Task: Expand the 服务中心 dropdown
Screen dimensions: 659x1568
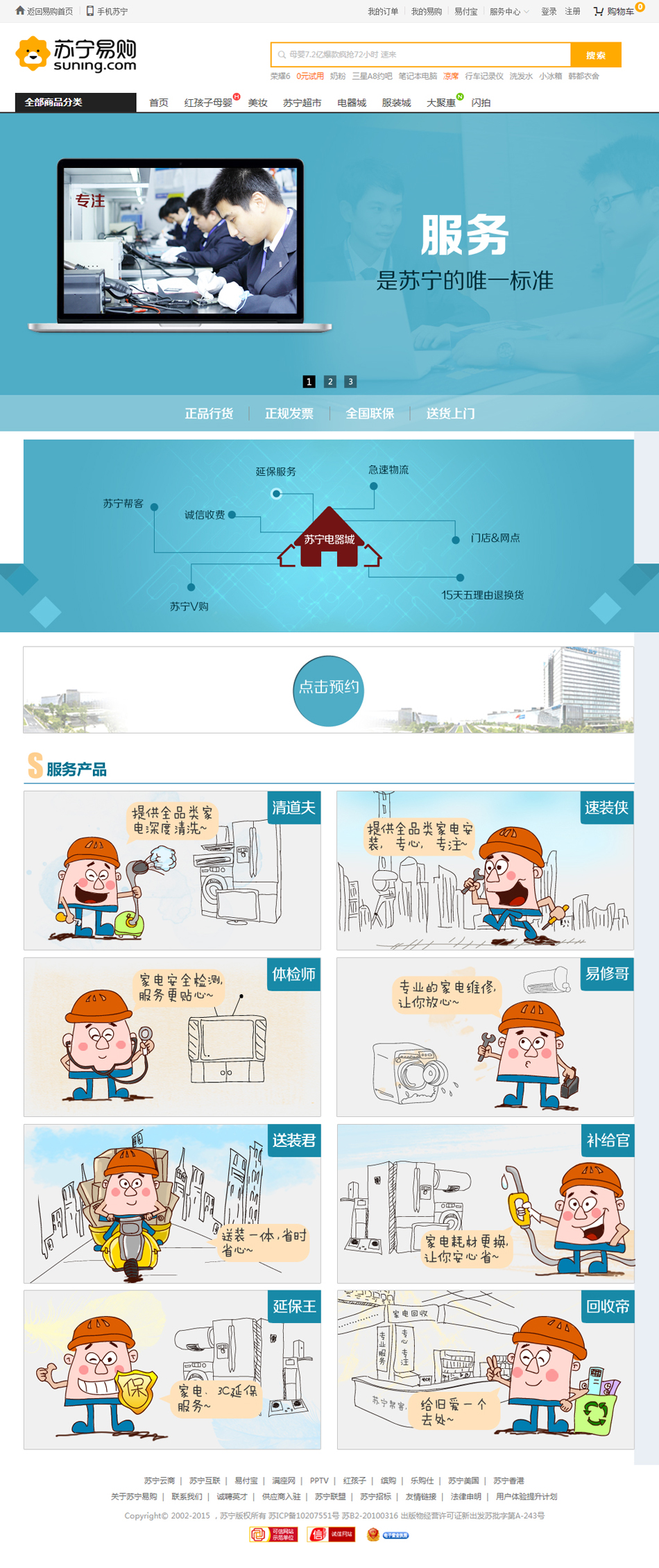Action: pos(508,12)
